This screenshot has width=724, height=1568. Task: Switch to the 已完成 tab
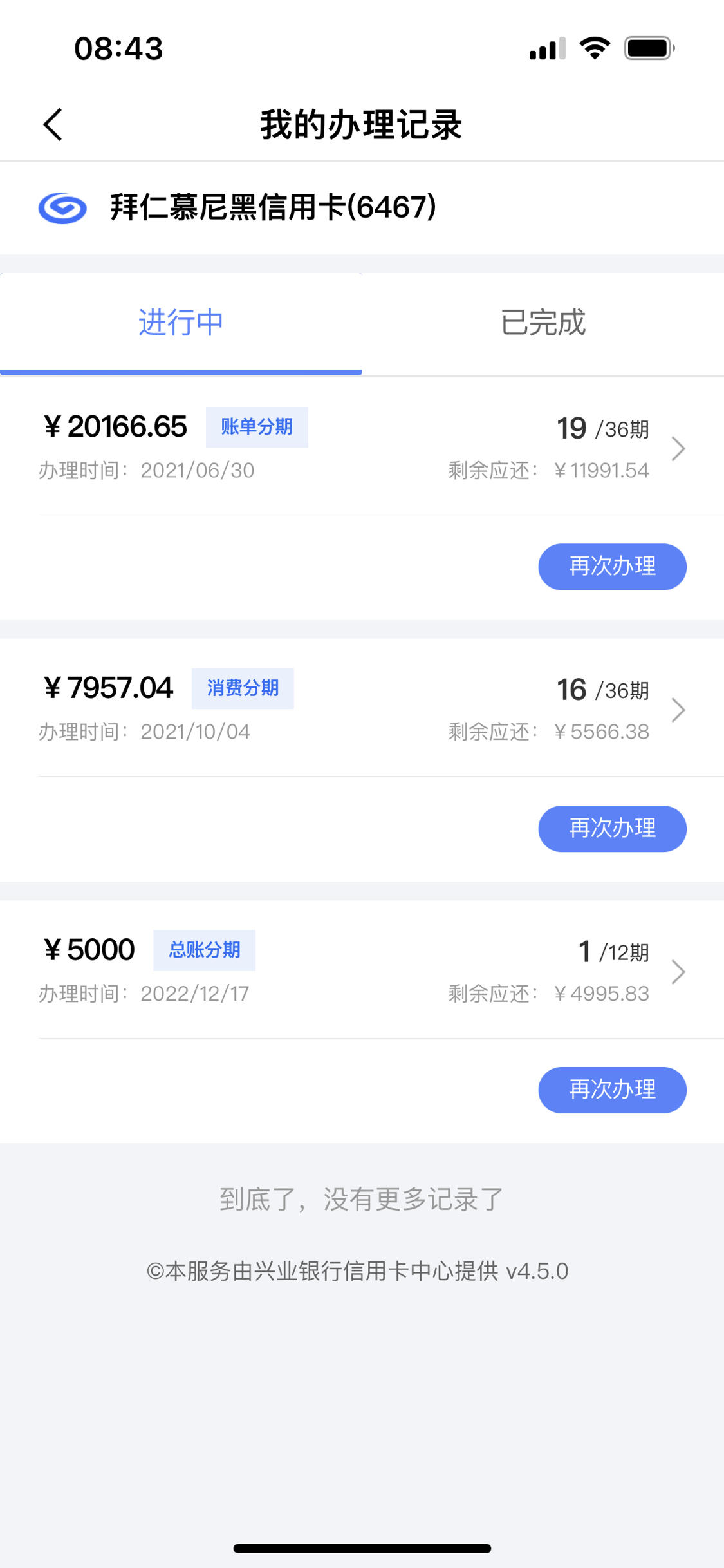point(543,323)
